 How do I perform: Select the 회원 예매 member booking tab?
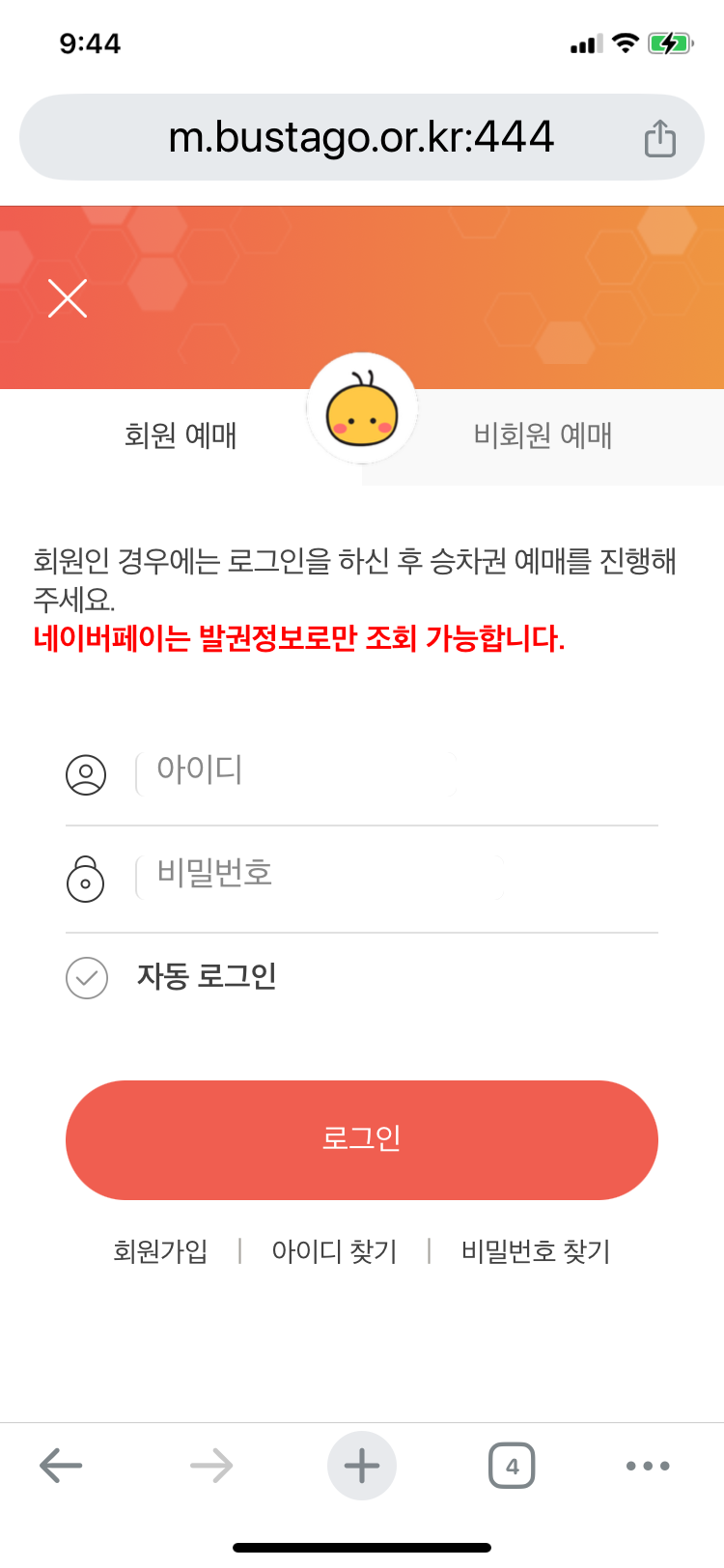(182, 436)
